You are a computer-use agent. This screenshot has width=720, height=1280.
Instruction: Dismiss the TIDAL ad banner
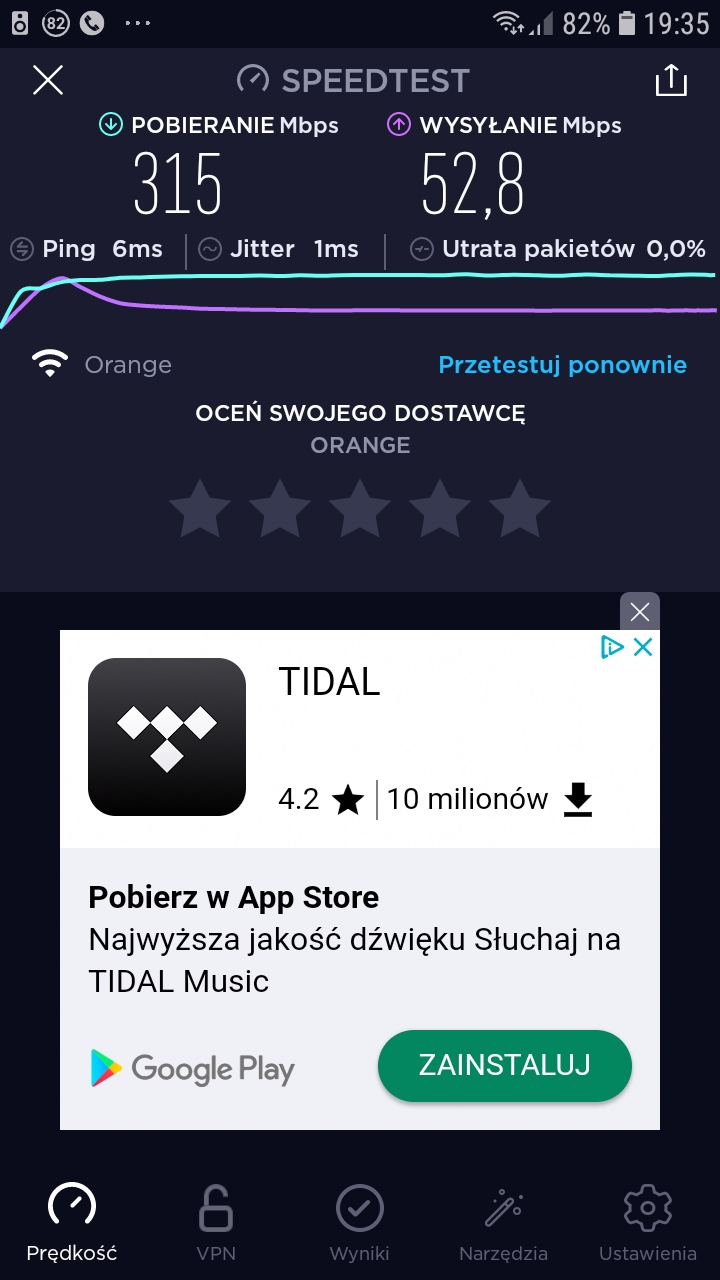(x=640, y=612)
